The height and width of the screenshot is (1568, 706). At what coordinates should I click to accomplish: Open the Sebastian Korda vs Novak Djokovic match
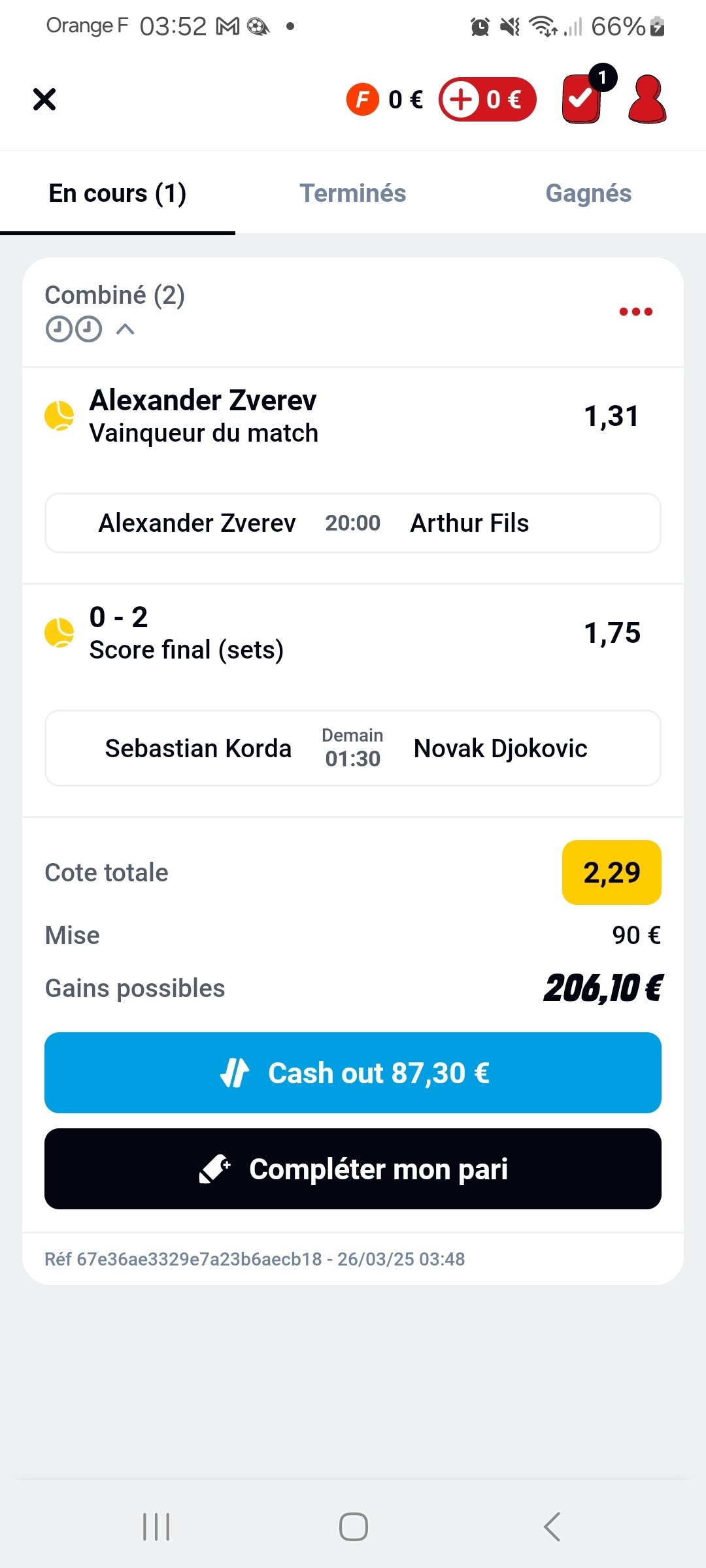[353, 748]
